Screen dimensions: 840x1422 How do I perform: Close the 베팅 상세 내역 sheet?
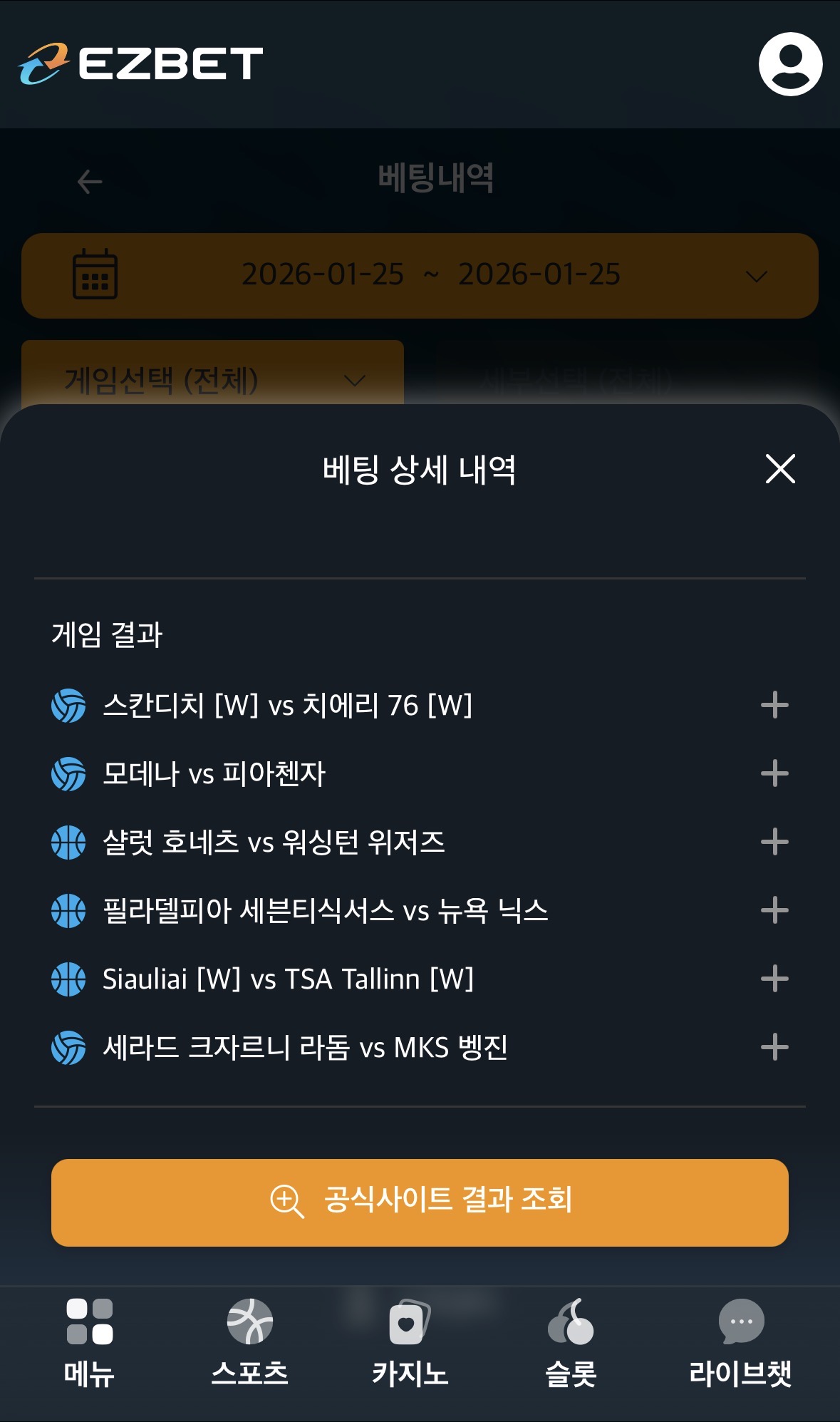pos(780,469)
